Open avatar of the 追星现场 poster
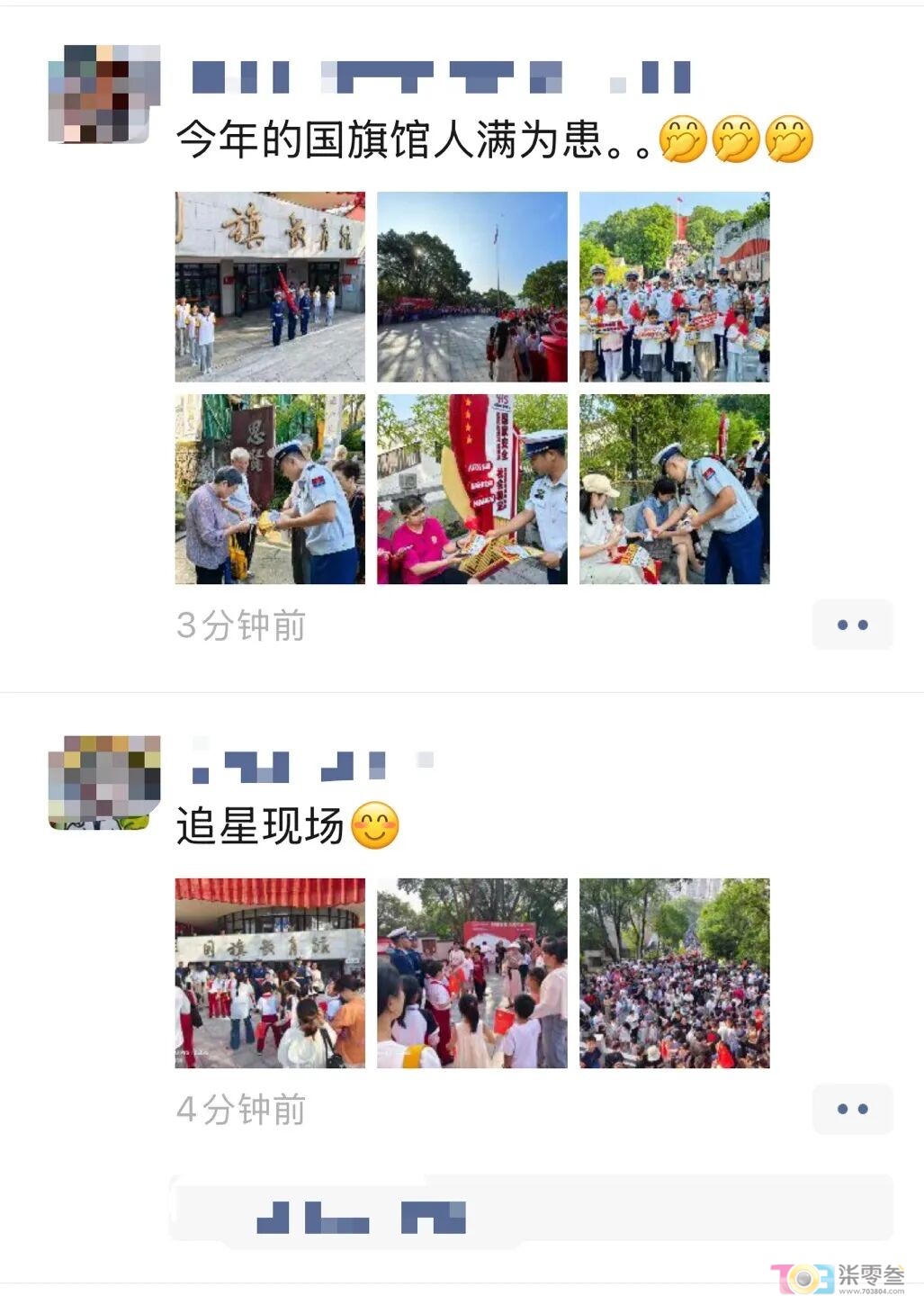Image resolution: width=924 pixels, height=1305 pixels. (x=103, y=782)
